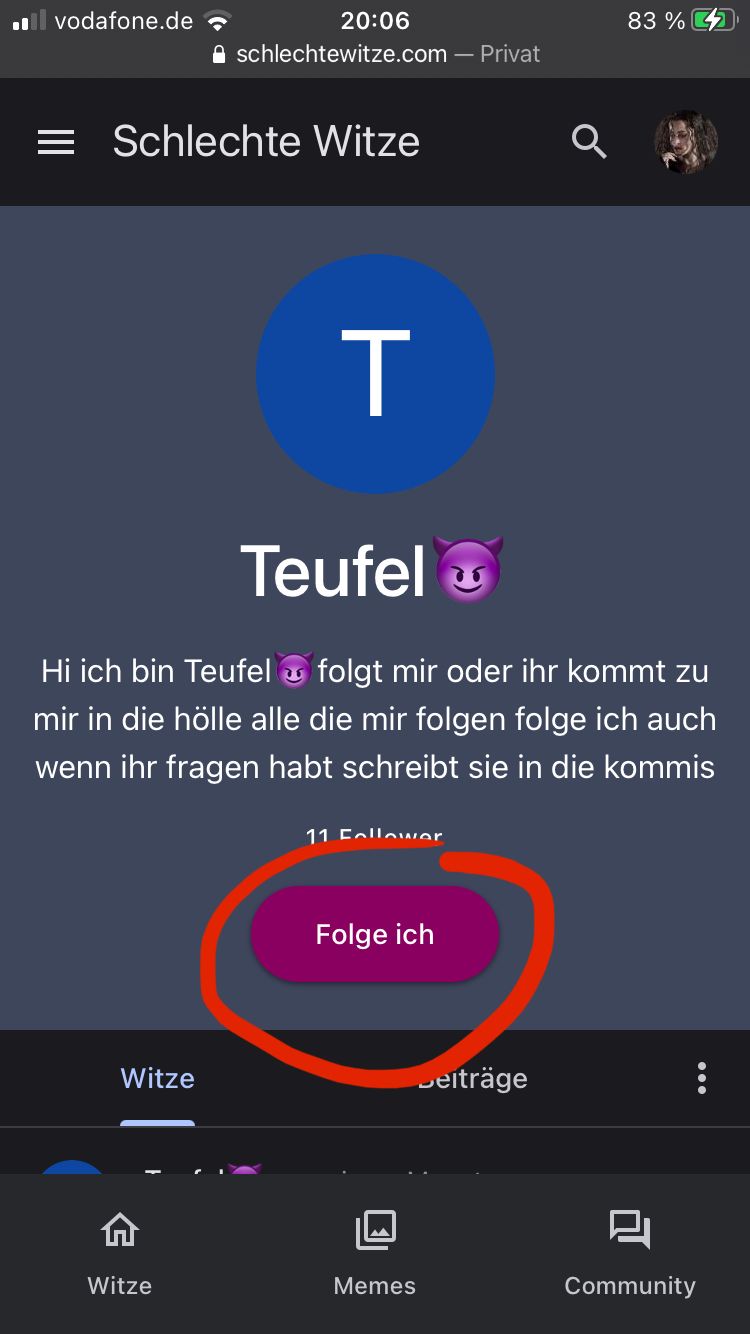Open the Memes section
The height and width of the screenshot is (1334, 750).
(x=375, y=1253)
